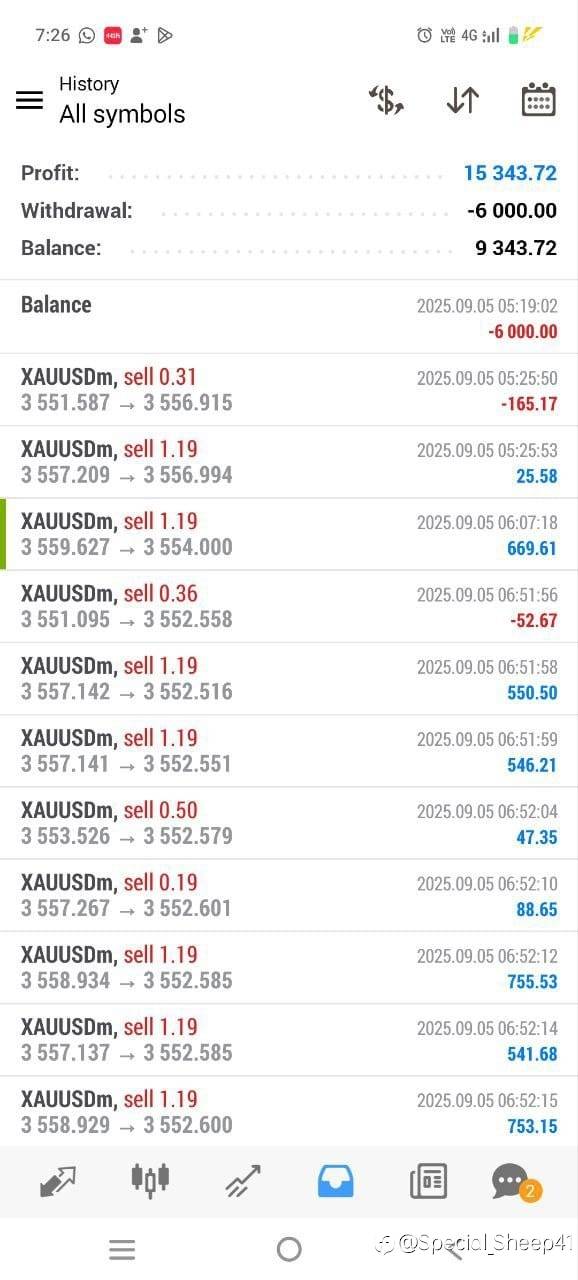
Task: Select the trade with 669.61 profit
Action: point(289,534)
